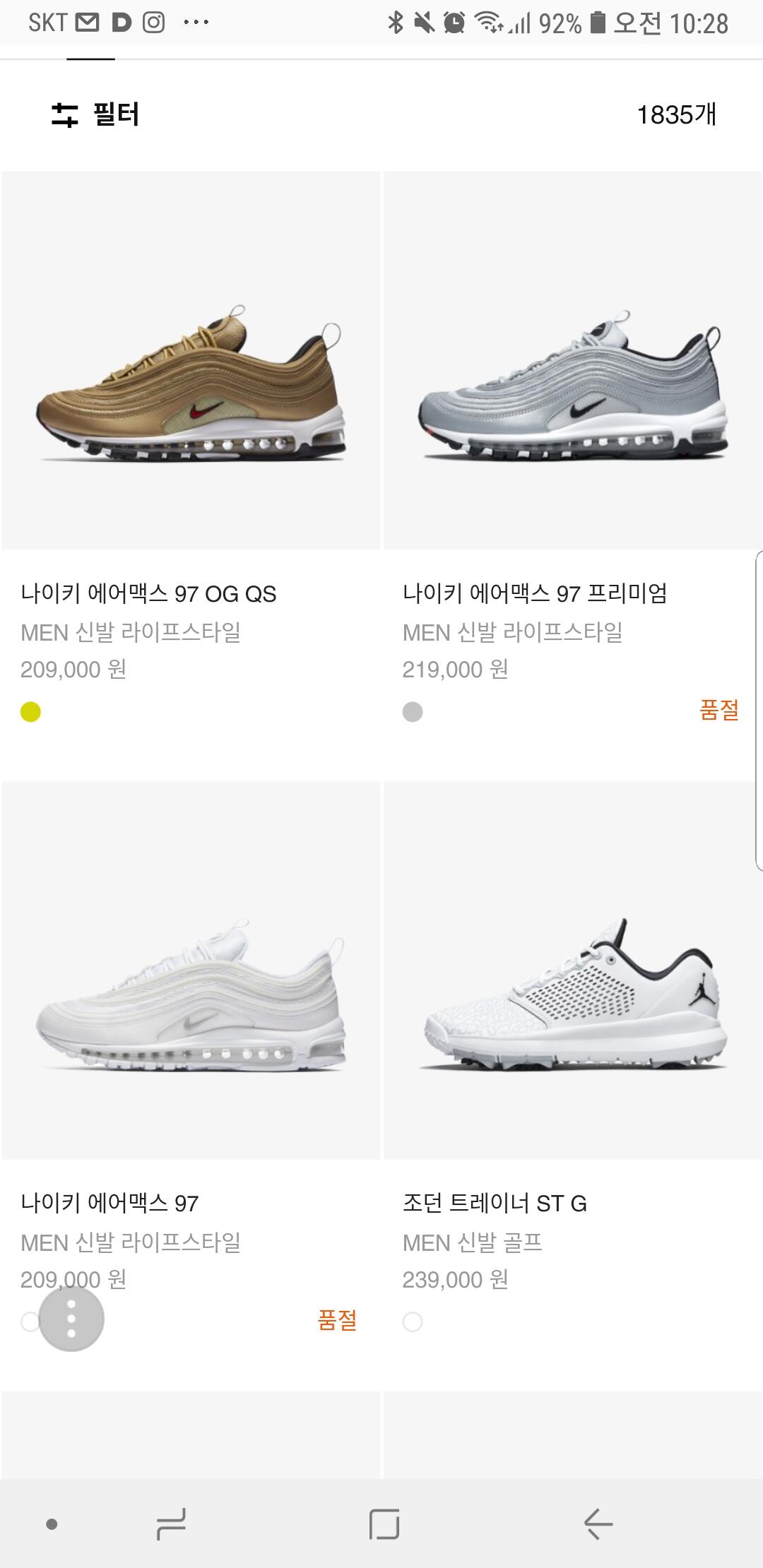Image resolution: width=763 pixels, height=1568 pixels.
Task: Select the white color swatch for 조던 트레이너 ST G
Action: (x=413, y=1321)
